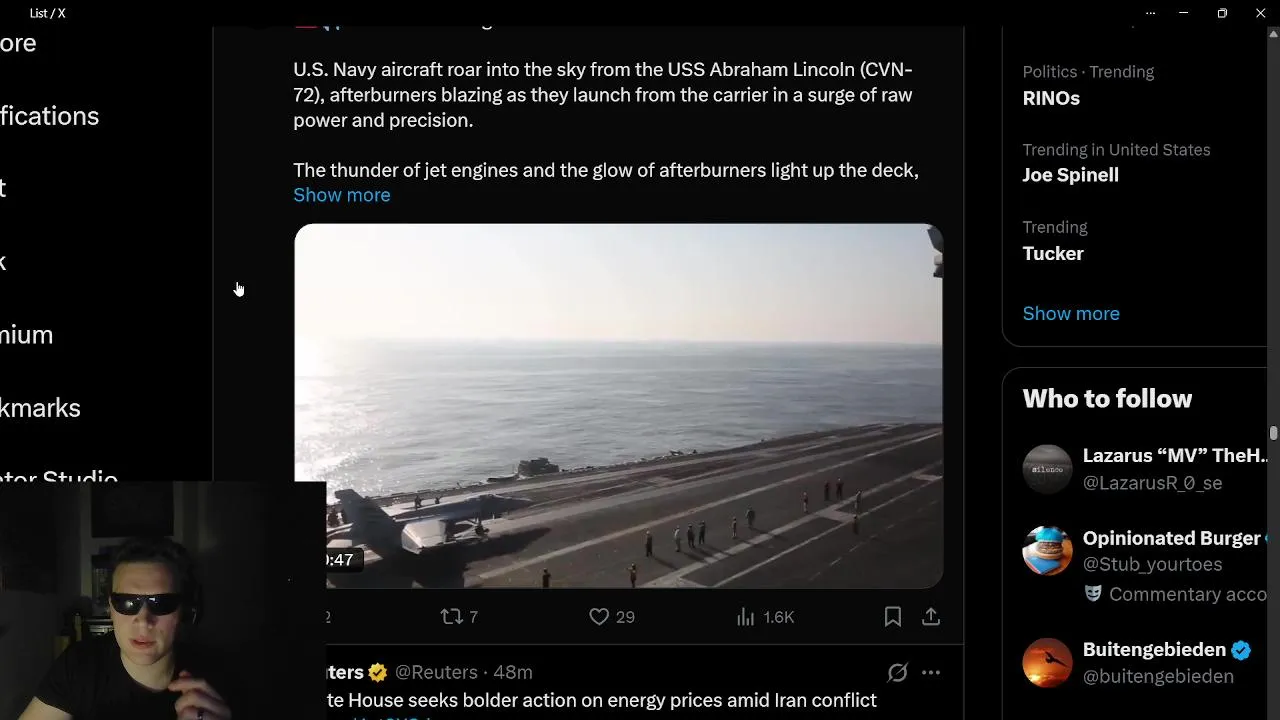Open the Tucker trending topic
Image resolution: width=1280 pixels, height=720 pixels.
click(1052, 253)
